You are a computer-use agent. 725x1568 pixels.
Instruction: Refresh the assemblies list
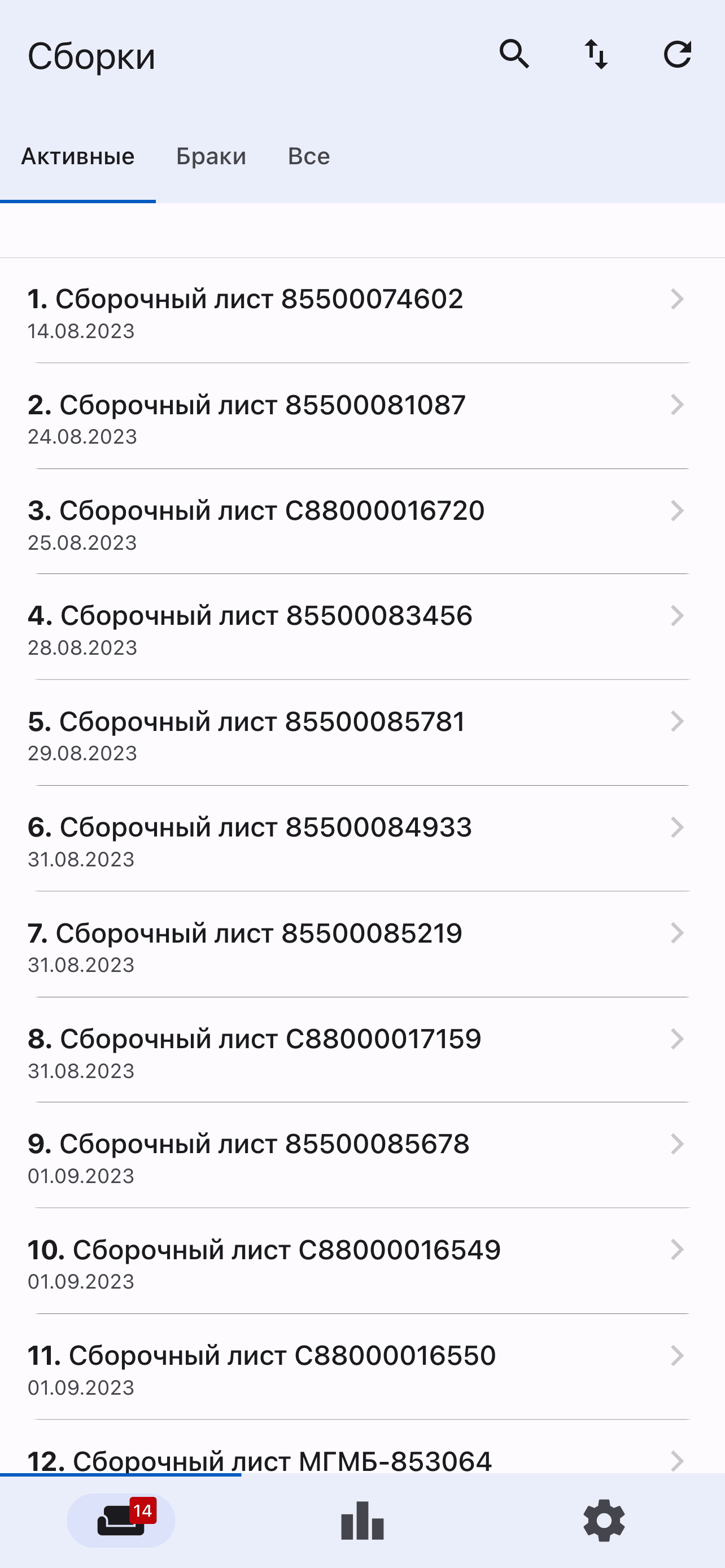point(677,55)
